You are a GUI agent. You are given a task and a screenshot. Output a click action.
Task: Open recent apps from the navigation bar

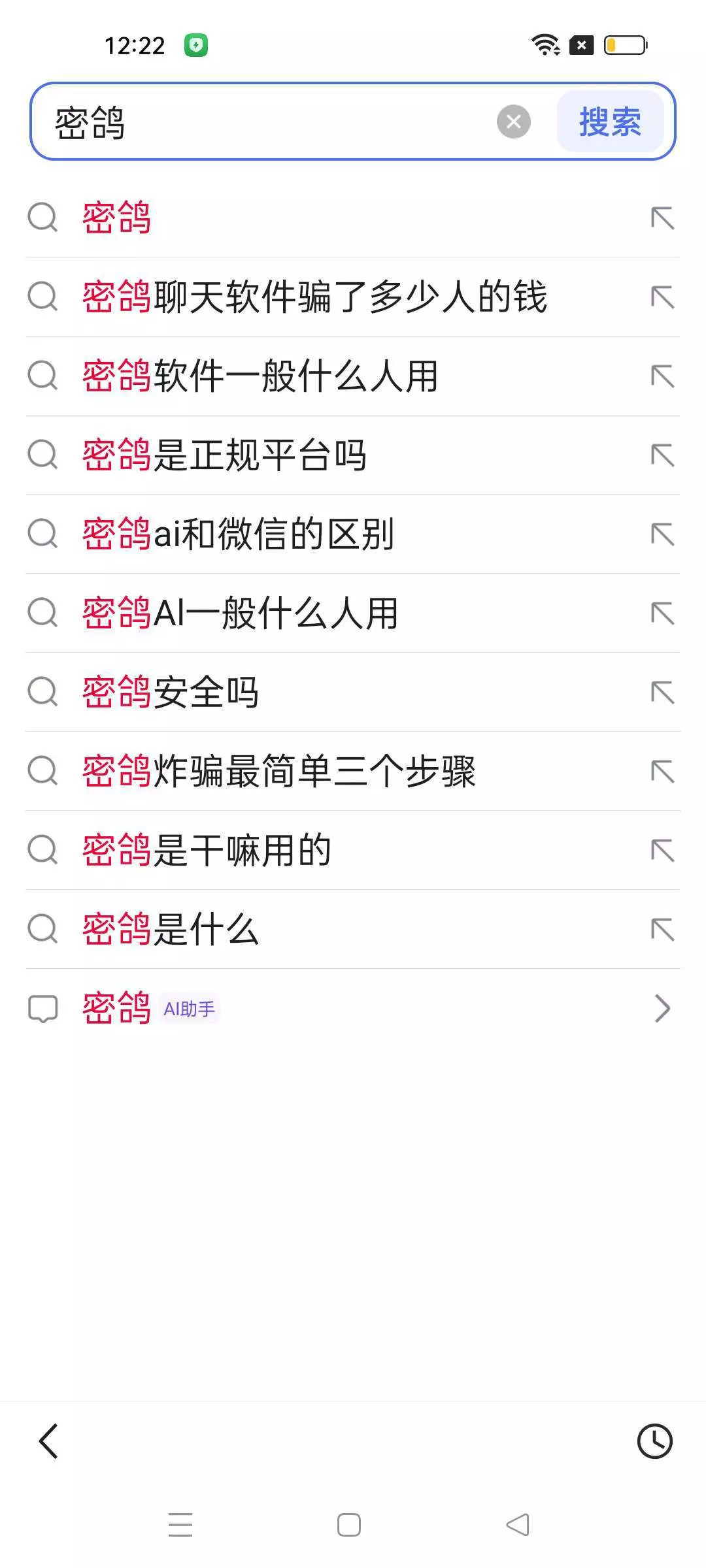[180, 1525]
